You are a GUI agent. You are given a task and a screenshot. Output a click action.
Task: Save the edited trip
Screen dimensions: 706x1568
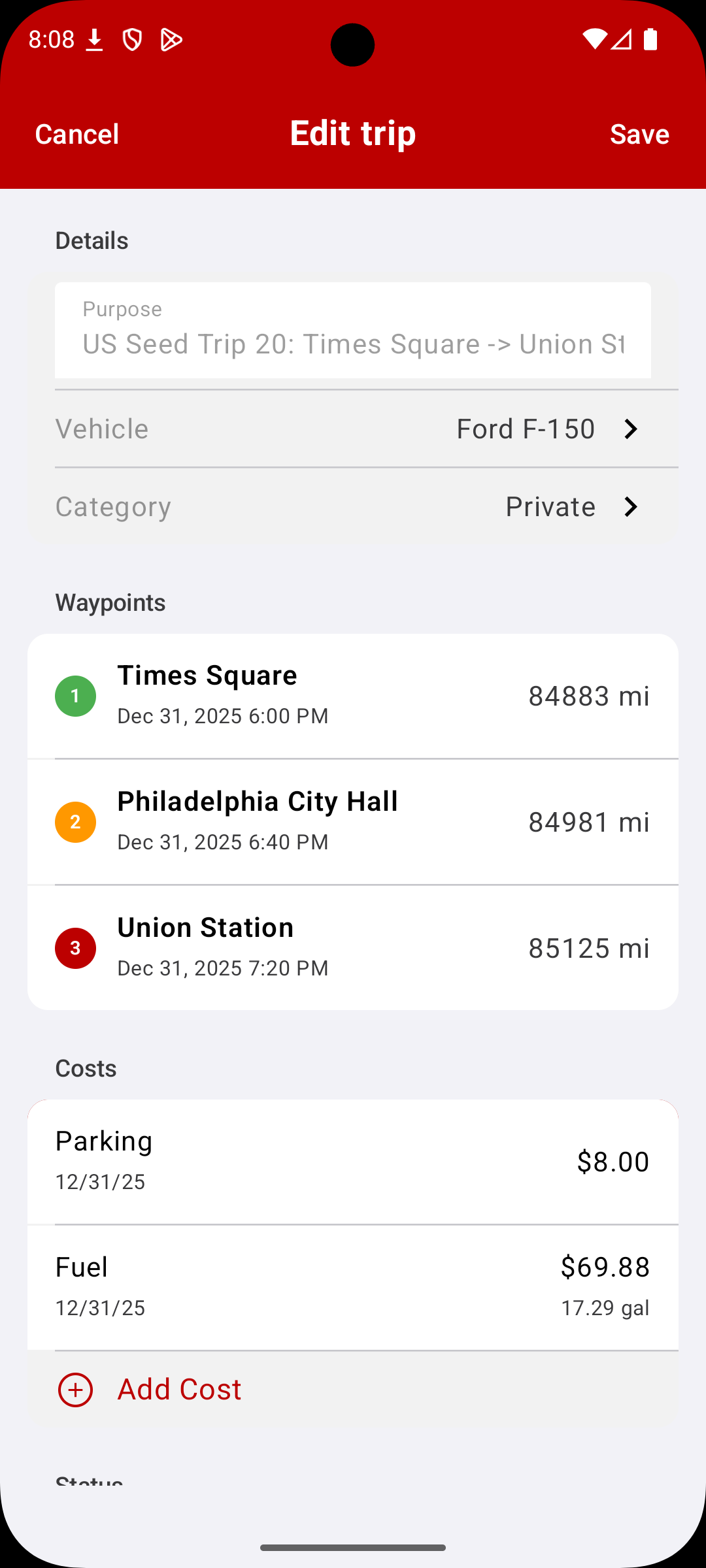pos(639,134)
